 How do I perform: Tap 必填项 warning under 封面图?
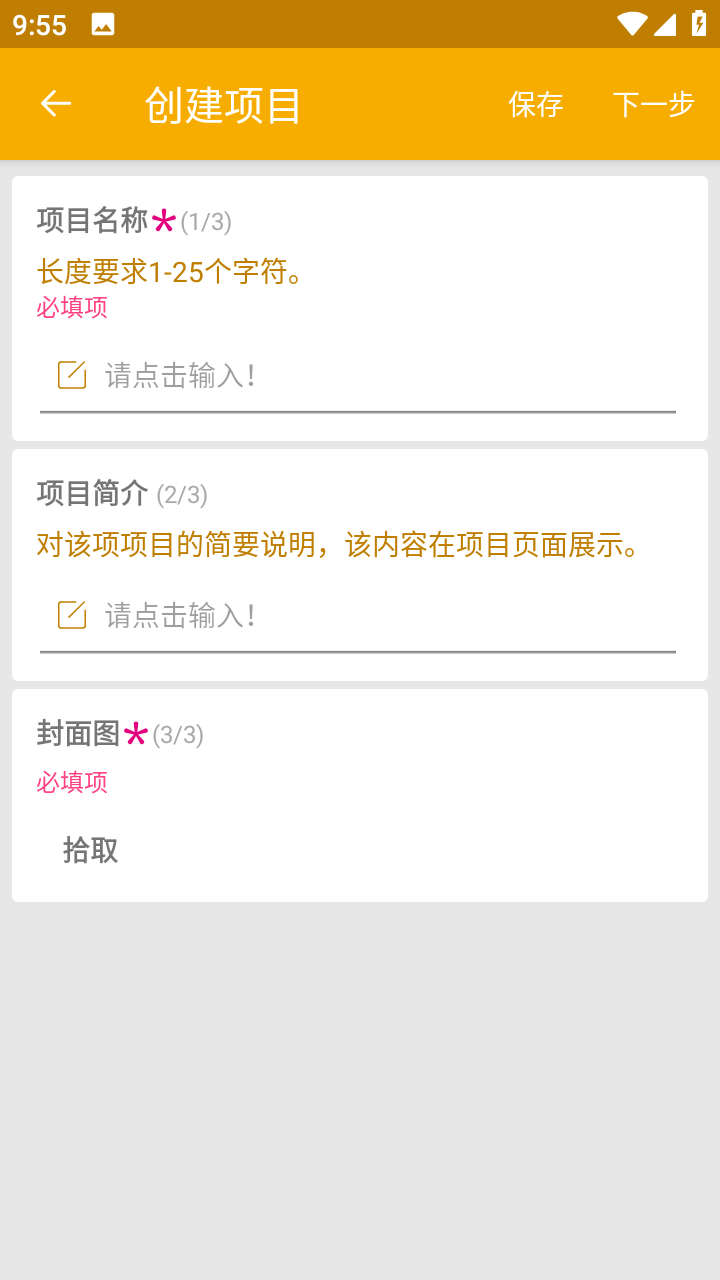coord(71,783)
